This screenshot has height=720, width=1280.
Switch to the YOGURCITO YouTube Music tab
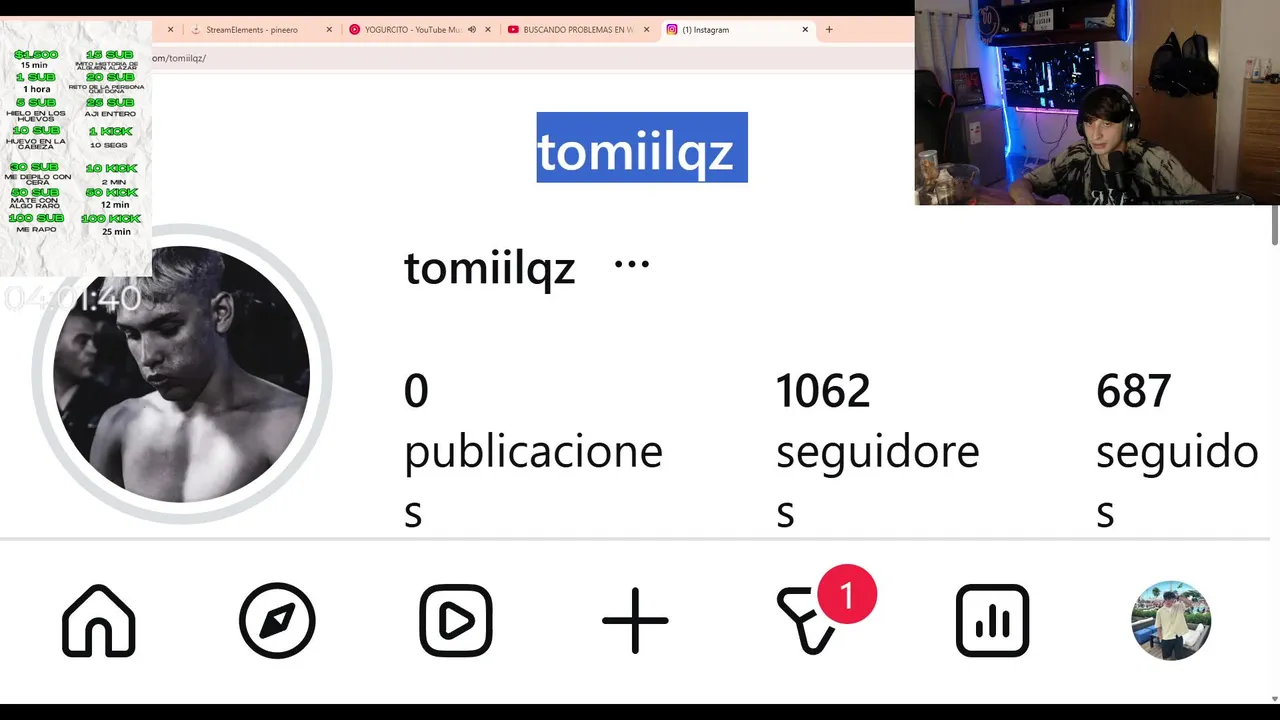point(412,30)
